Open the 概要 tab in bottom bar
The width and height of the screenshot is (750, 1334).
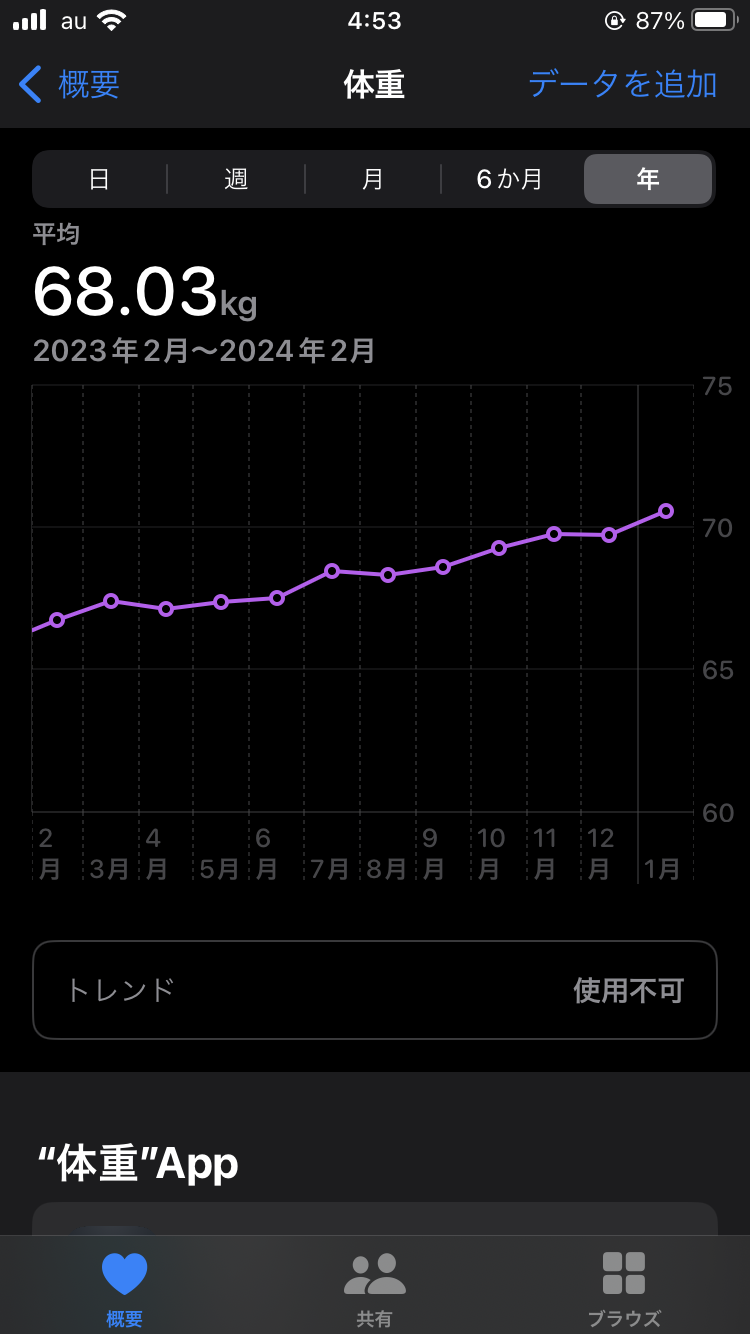click(x=125, y=1289)
